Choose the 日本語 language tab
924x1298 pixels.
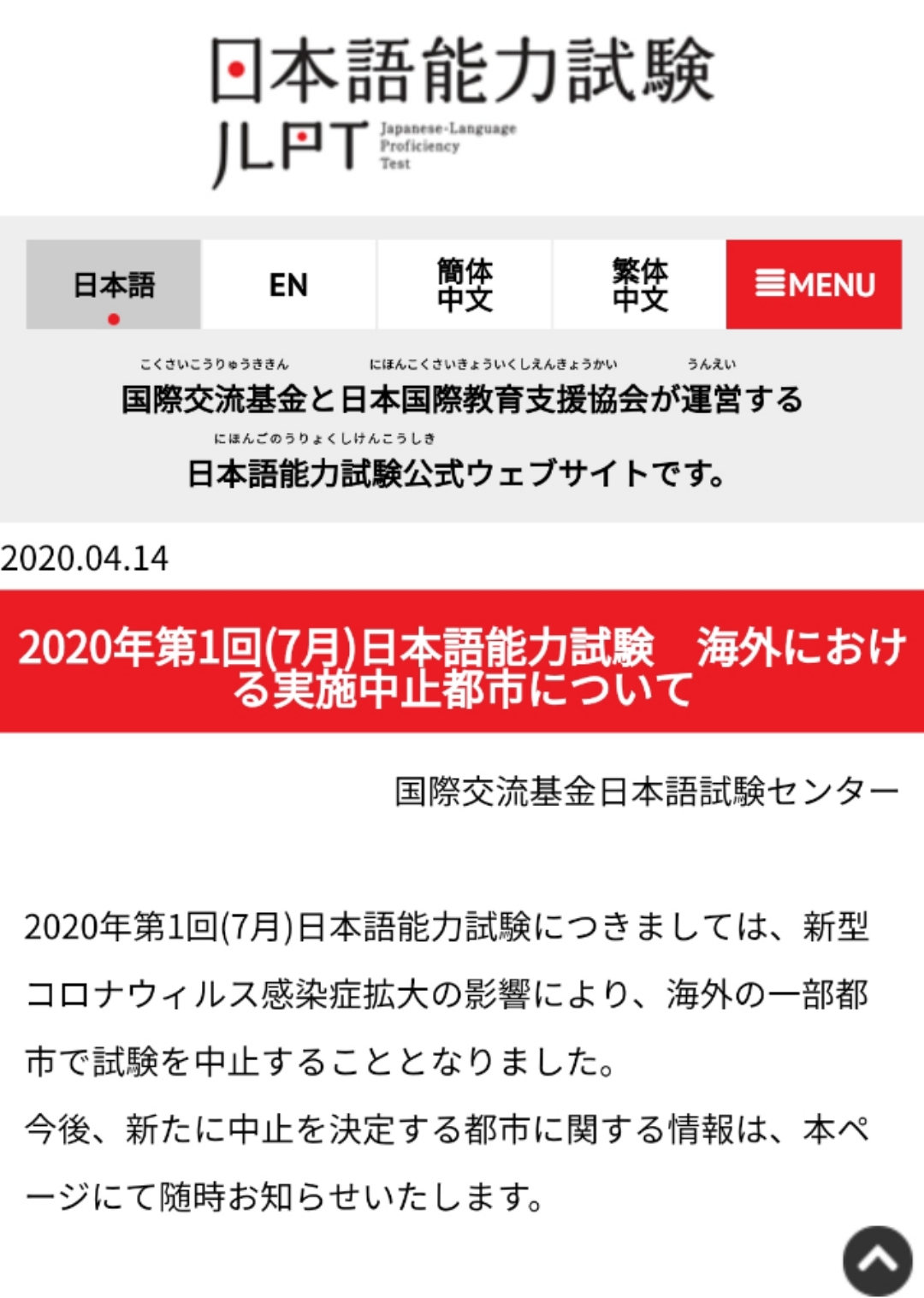tap(114, 285)
